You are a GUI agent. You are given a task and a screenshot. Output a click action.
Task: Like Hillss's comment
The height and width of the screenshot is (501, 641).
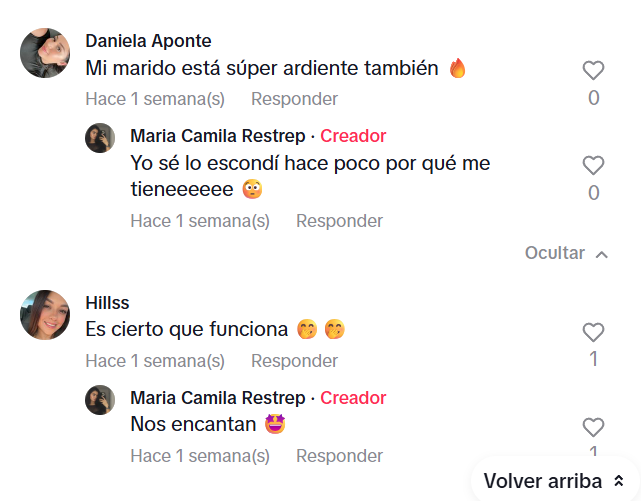tap(593, 333)
